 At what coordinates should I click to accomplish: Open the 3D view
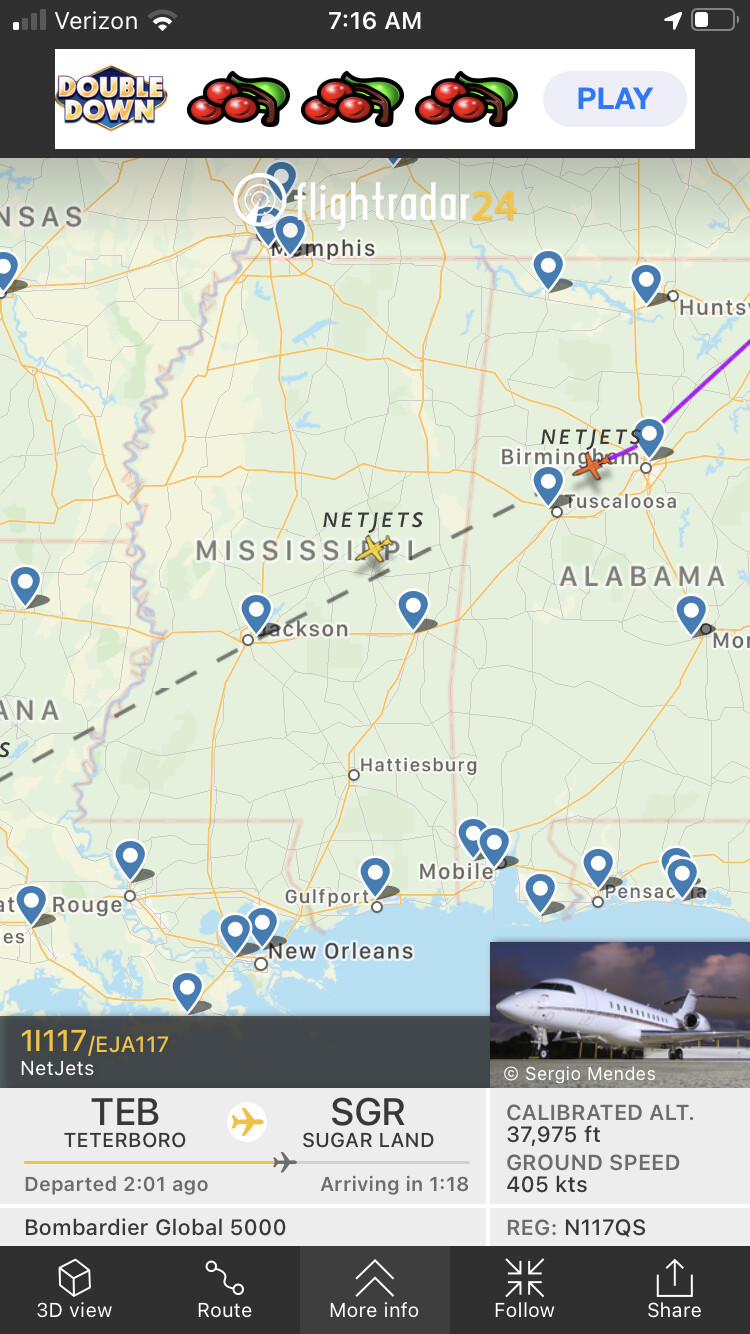tap(74, 1289)
